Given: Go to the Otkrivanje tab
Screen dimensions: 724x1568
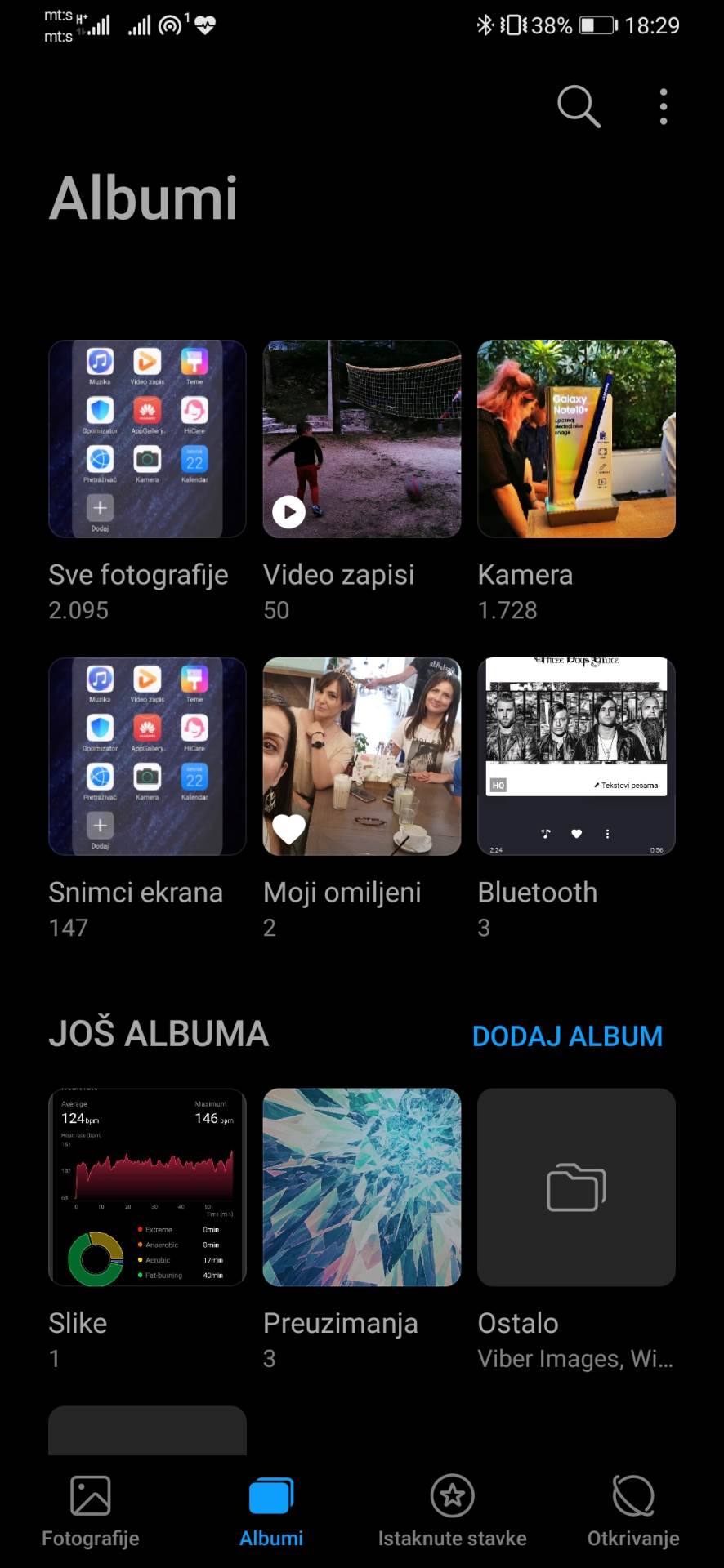Looking at the screenshot, I should pyautogui.click(x=633, y=1511).
